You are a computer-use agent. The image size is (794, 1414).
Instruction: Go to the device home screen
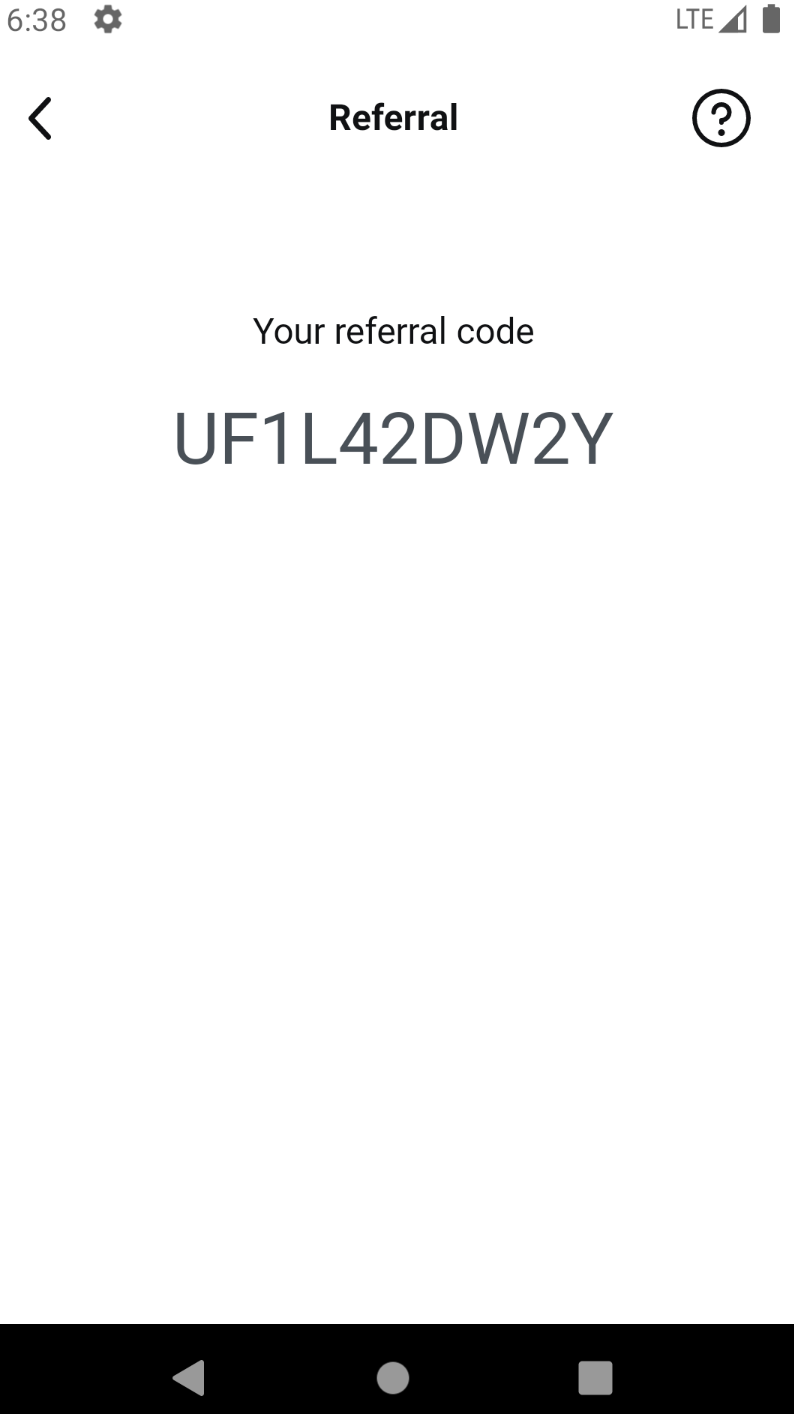tap(393, 1377)
